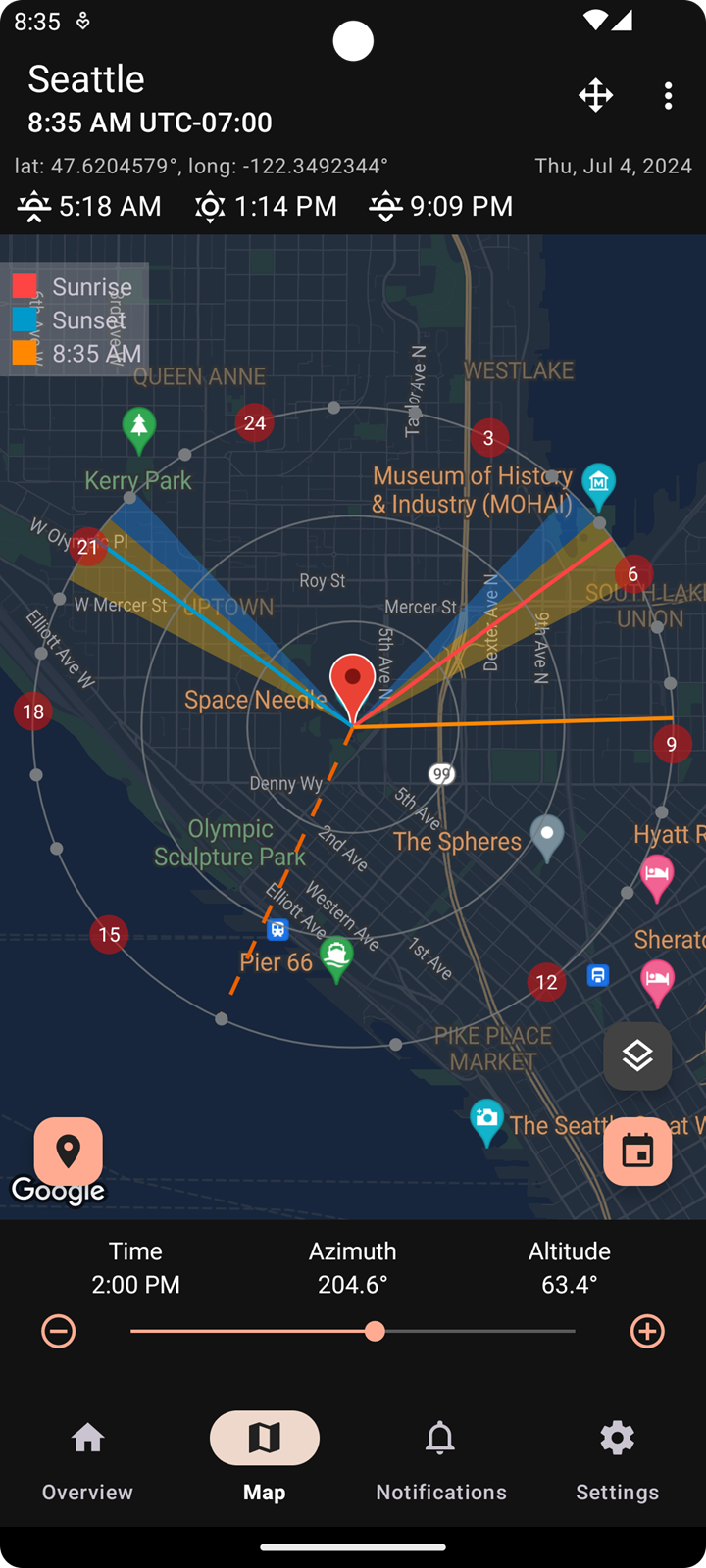Viewport: 706px width, 1568px height.
Task: Tap the move/recenter arrows icon
Action: (595, 95)
